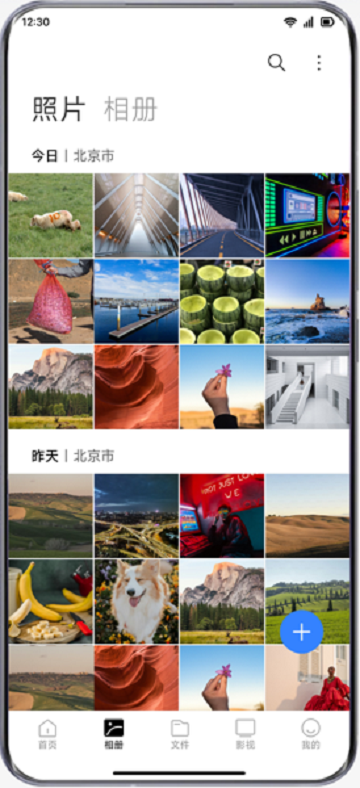Open the green melons photo
The image size is (360, 788).
coord(222,301)
